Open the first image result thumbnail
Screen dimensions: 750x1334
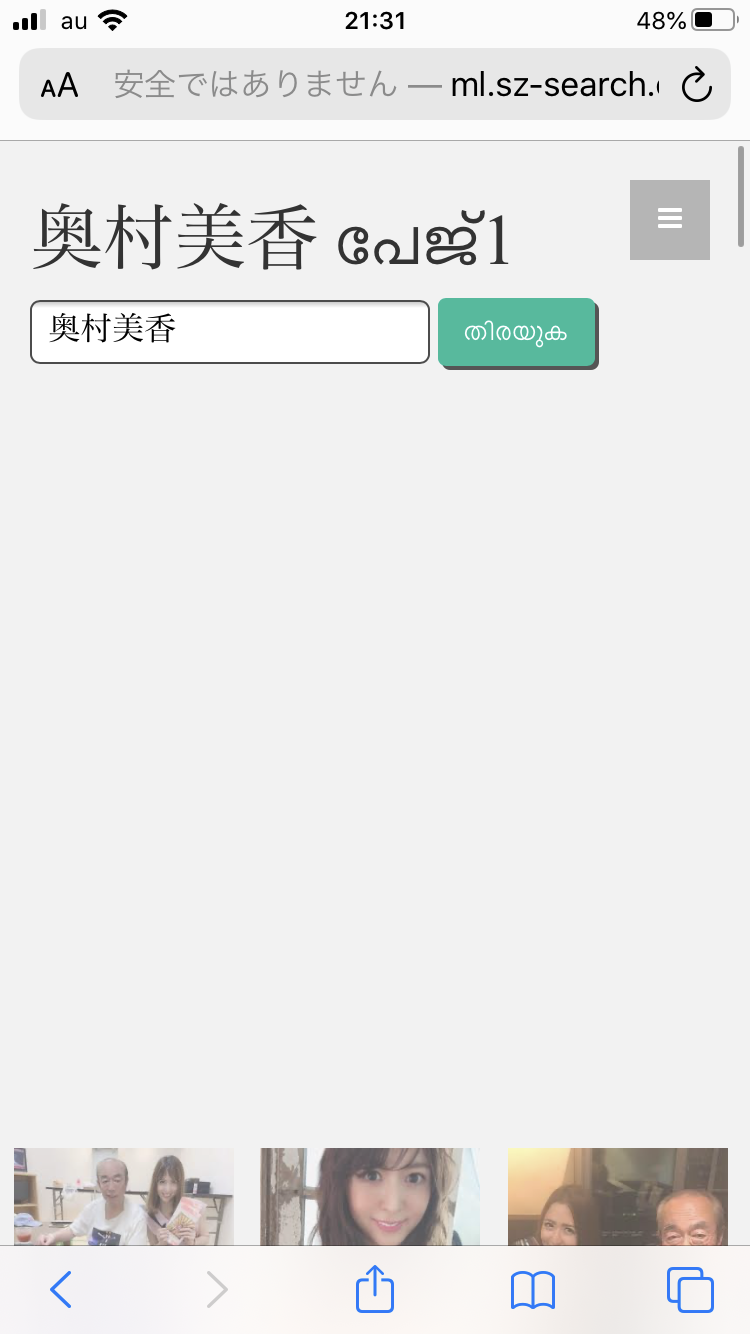124,1196
